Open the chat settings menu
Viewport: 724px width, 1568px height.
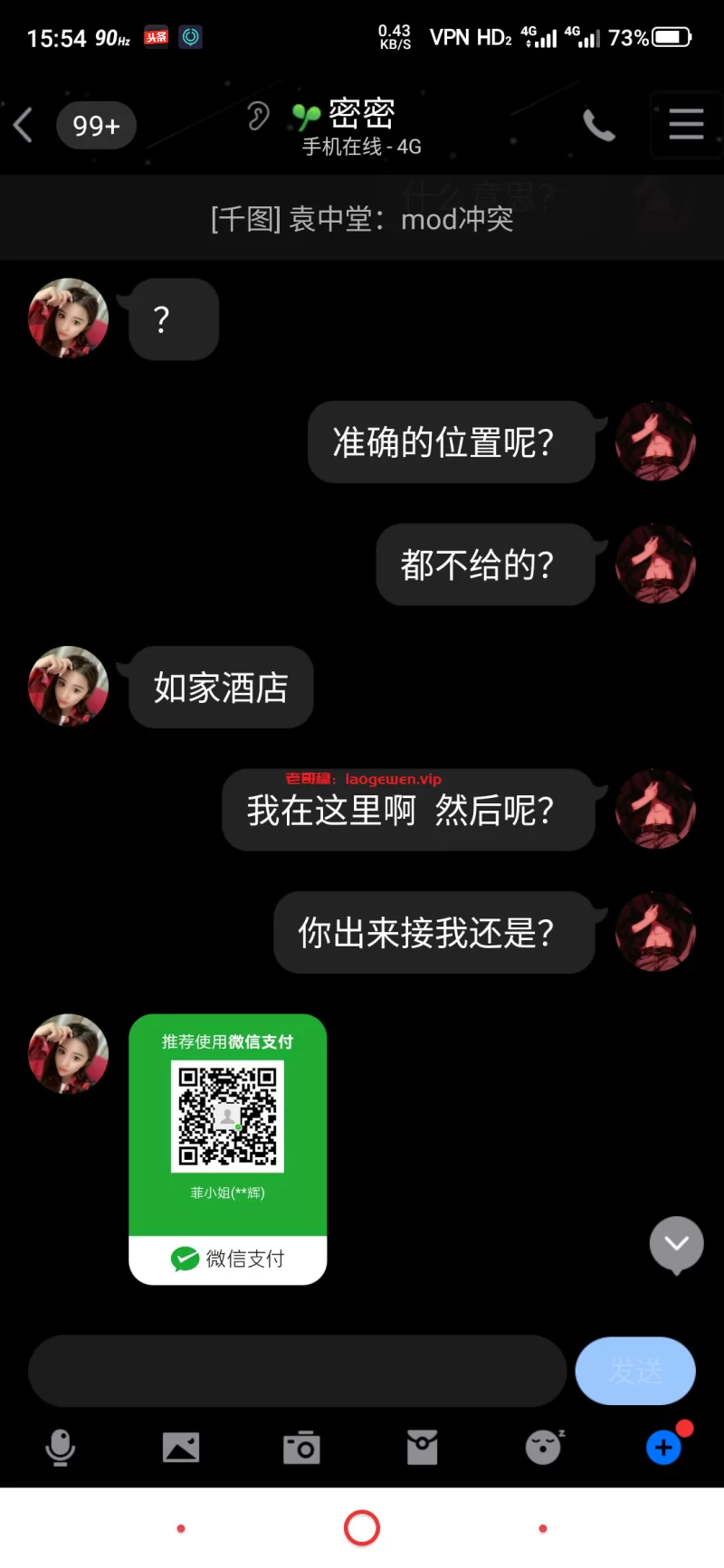[686, 124]
